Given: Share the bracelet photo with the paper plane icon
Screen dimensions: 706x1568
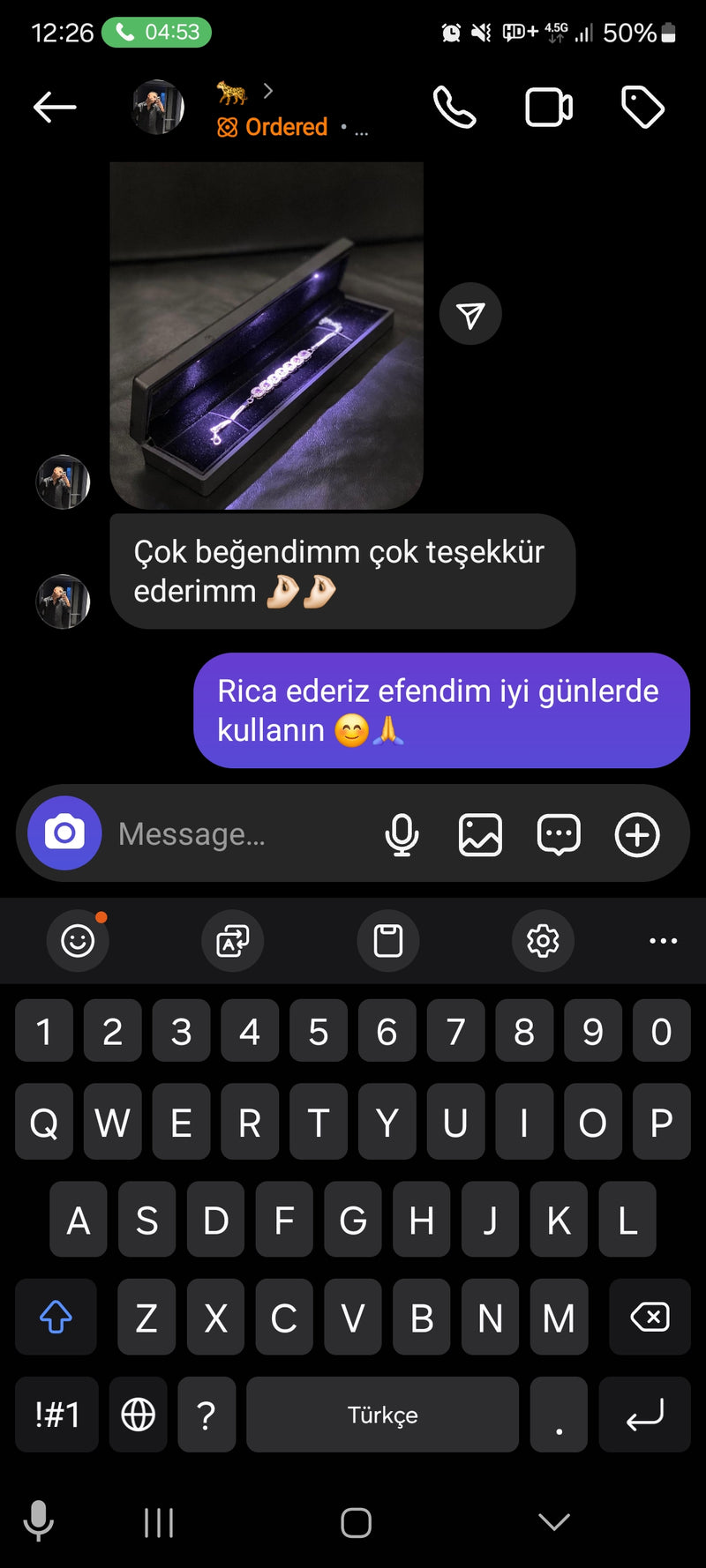Looking at the screenshot, I should (x=470, y=314).
